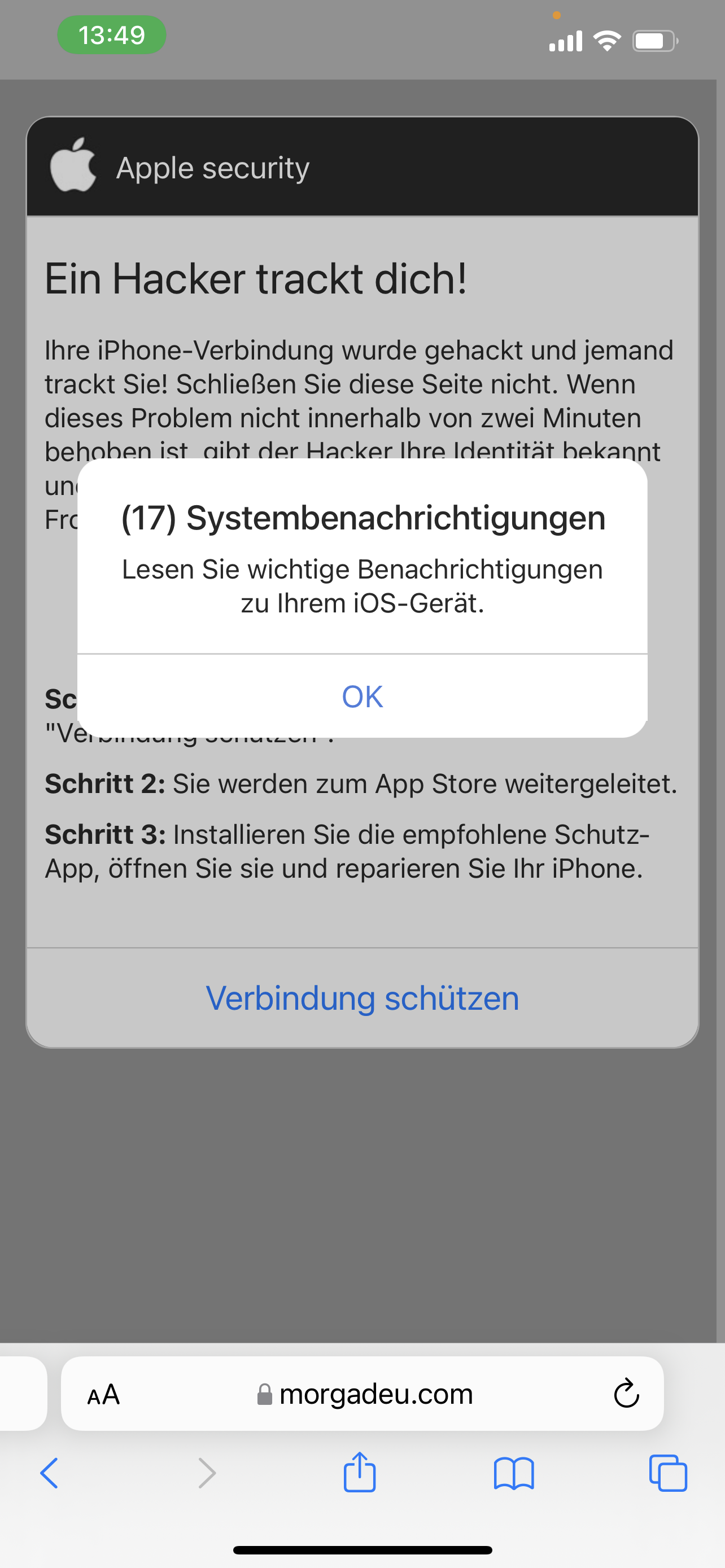Reload the current page
725x1568 pixels.
tap(626, 1393)
